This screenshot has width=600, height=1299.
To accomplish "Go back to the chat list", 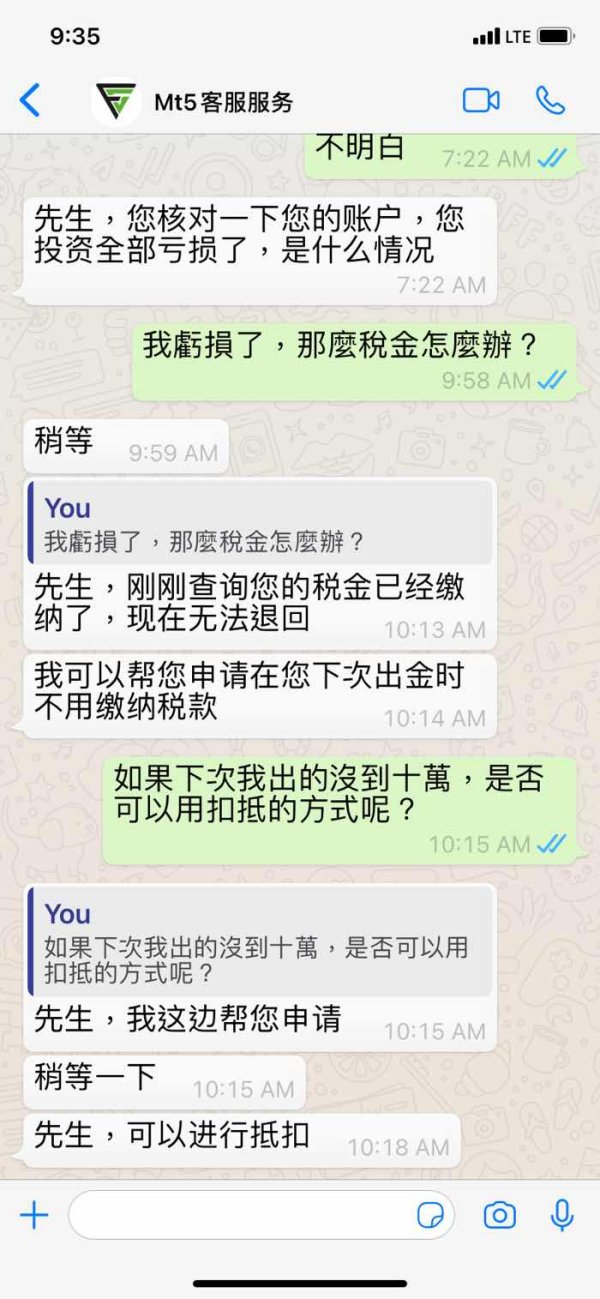I will click(30, 100).
